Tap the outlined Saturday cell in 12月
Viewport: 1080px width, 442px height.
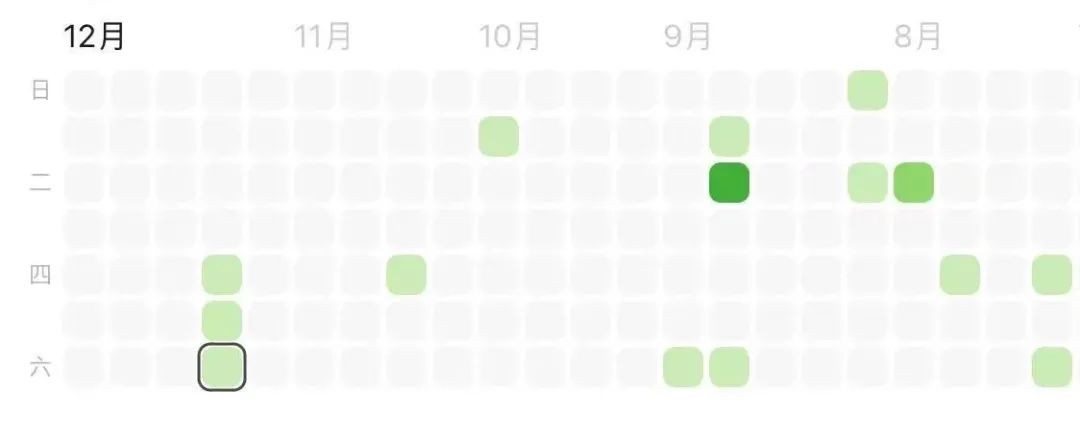click(222, 367)
